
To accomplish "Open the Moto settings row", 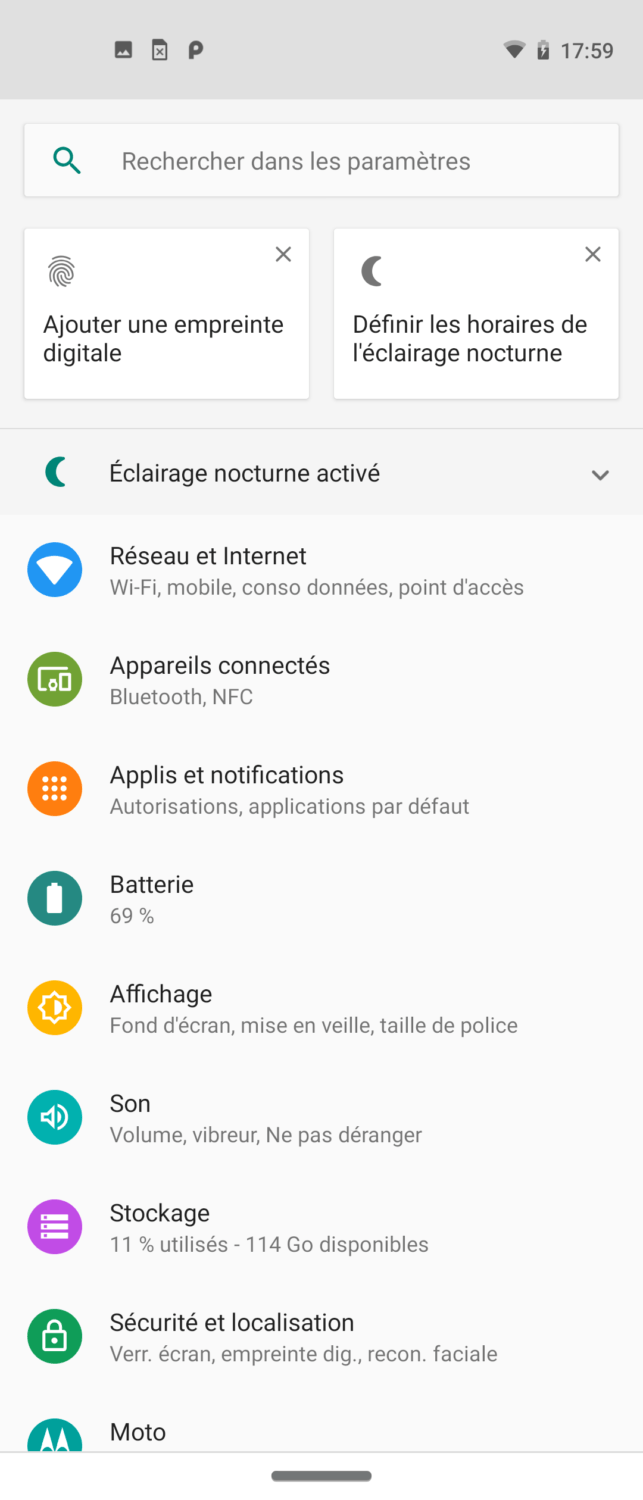I will click(320, 1432).
